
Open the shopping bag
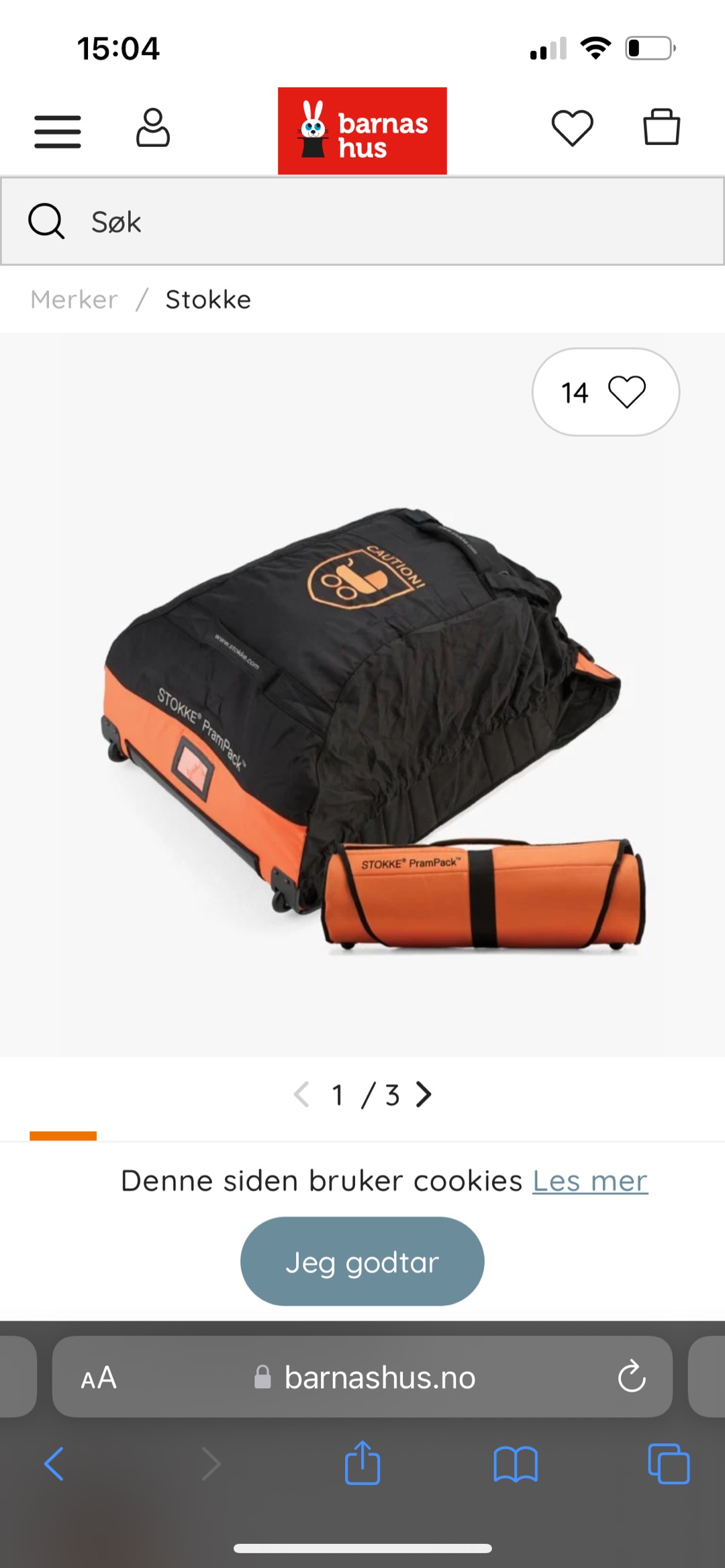[x=661, y=127]
